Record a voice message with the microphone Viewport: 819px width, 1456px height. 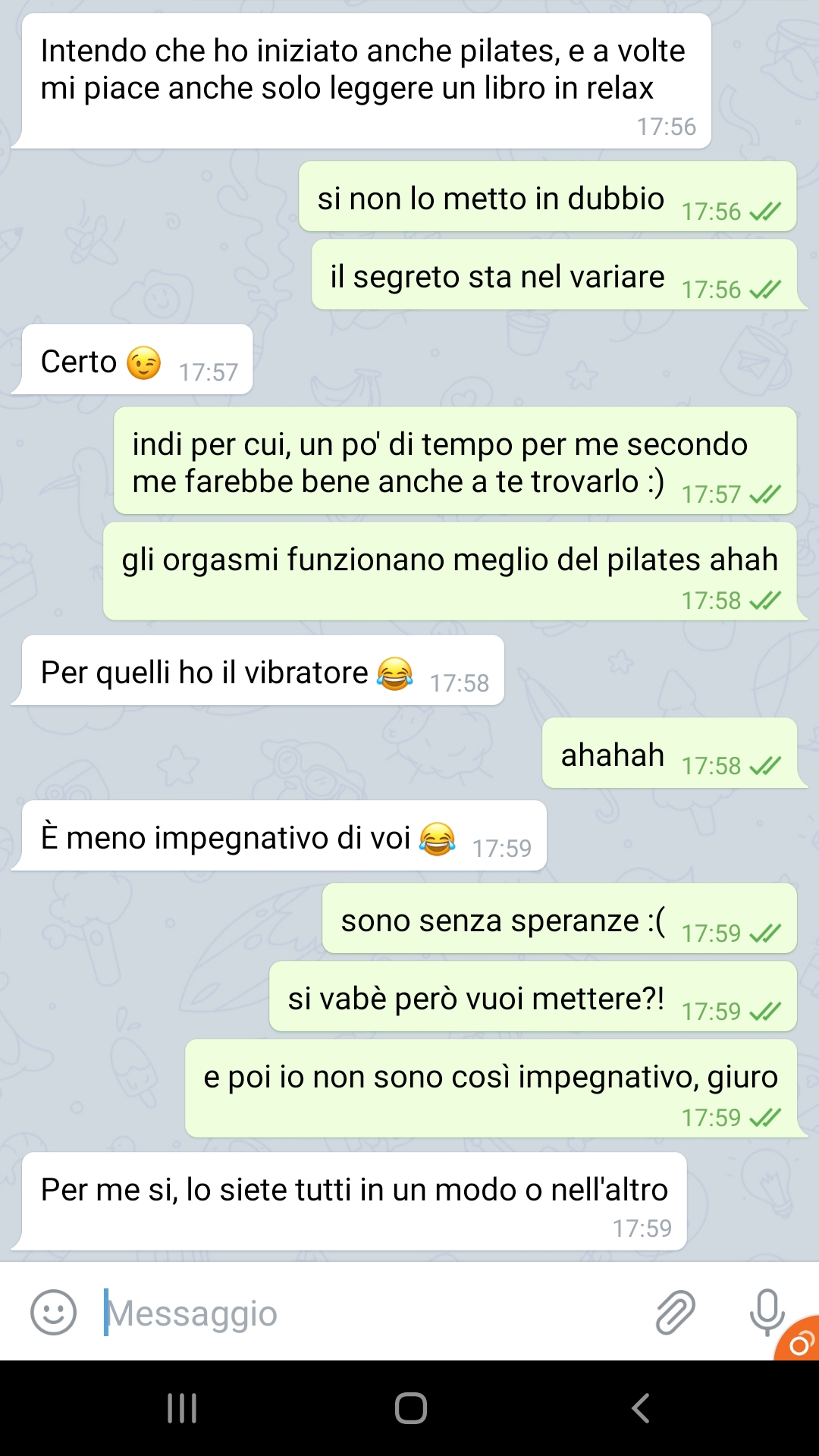pyautogui.click(x=767, y=1312)
